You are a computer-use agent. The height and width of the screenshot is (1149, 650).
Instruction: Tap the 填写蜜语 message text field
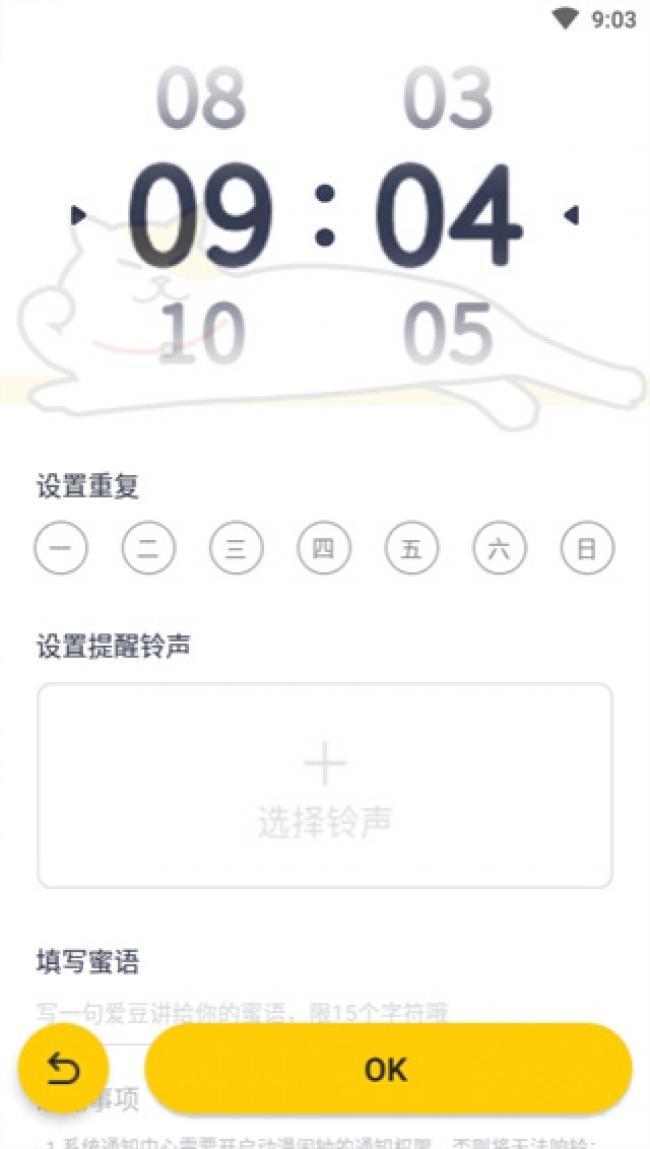point(325,1014)
